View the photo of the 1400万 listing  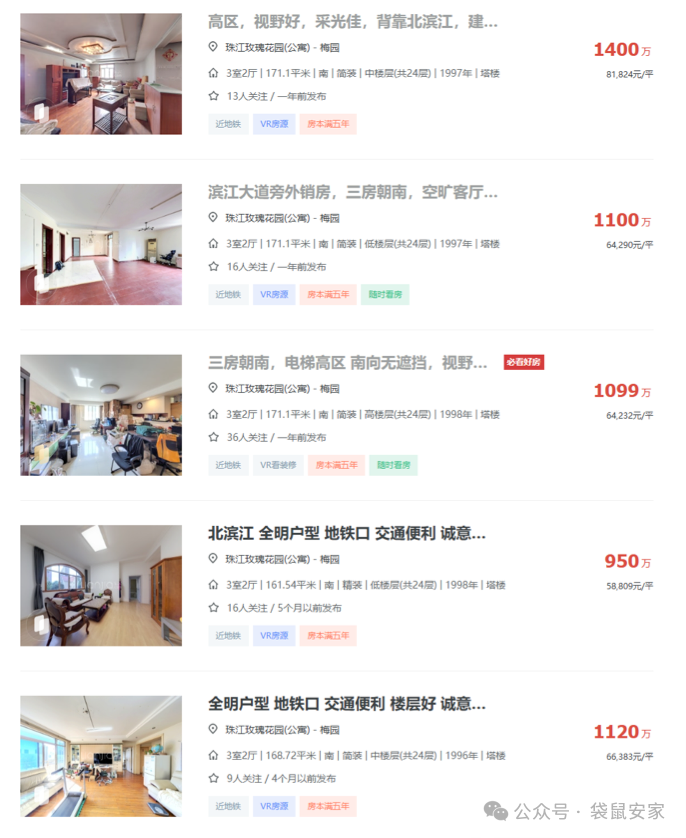click(101, 74)
